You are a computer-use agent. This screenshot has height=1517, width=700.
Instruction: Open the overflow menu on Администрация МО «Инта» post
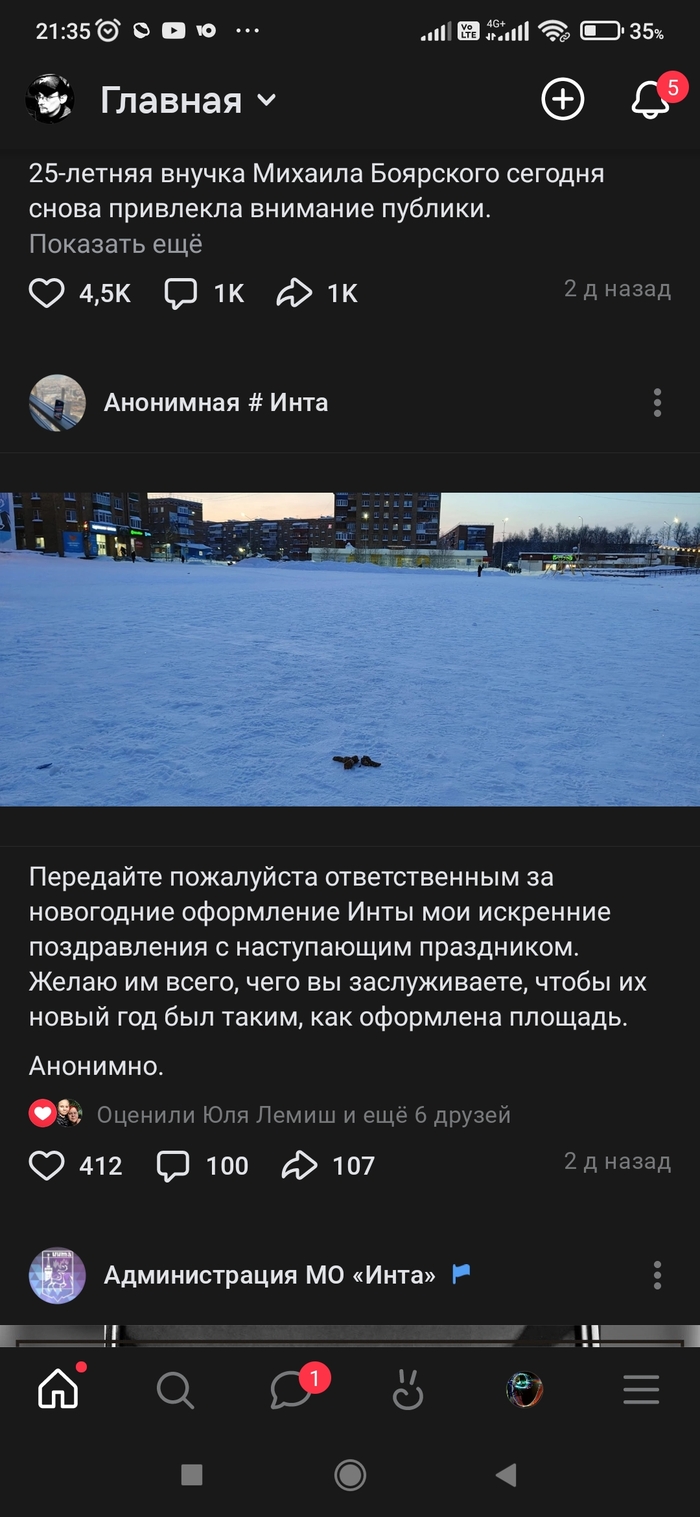click(657, 1275)
